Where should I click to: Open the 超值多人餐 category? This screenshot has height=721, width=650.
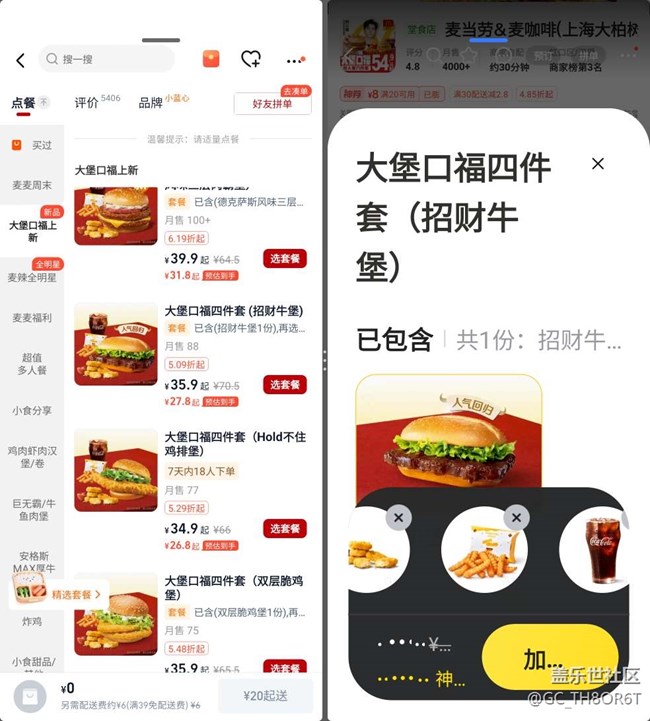click(32, 363)
